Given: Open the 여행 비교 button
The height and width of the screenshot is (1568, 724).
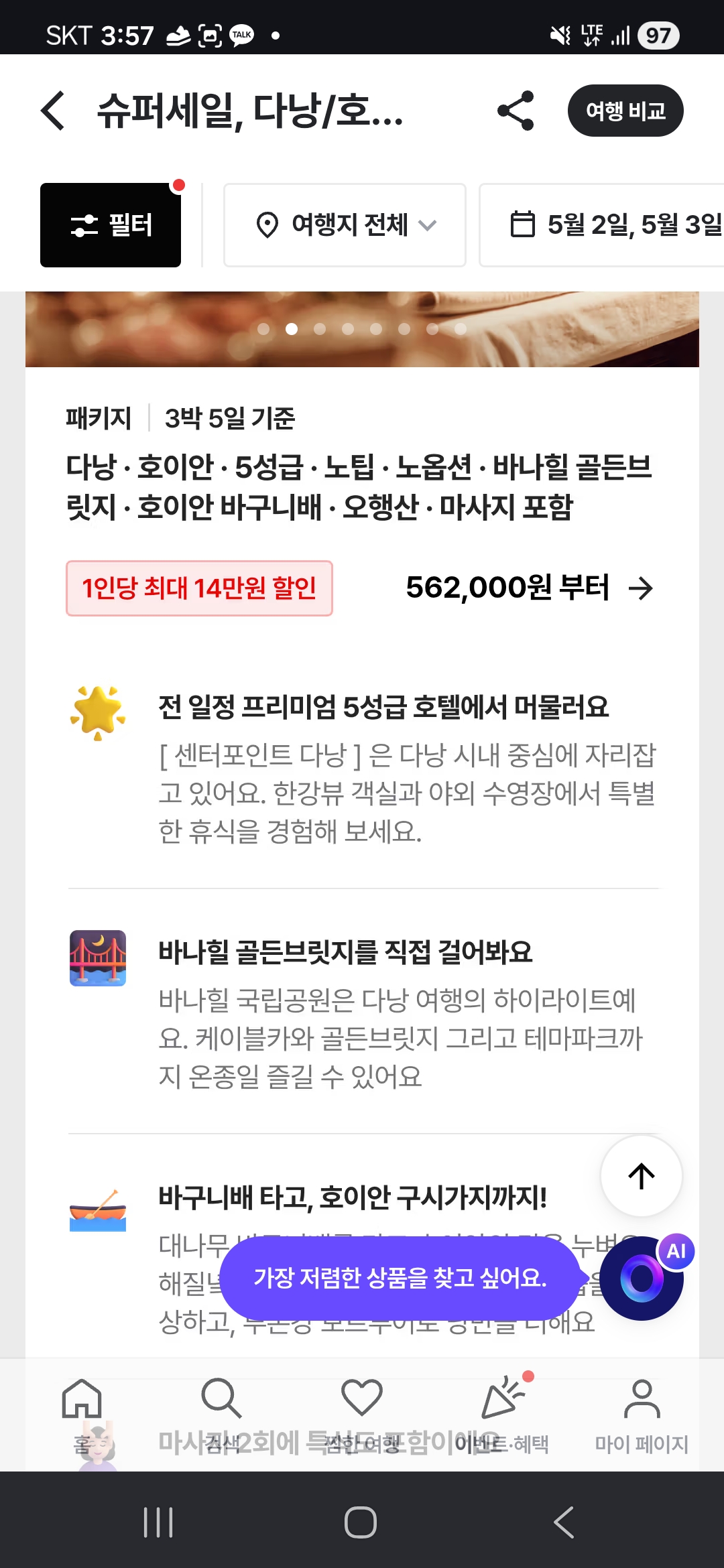Looking at the screenshot, I should coord(625,111).
